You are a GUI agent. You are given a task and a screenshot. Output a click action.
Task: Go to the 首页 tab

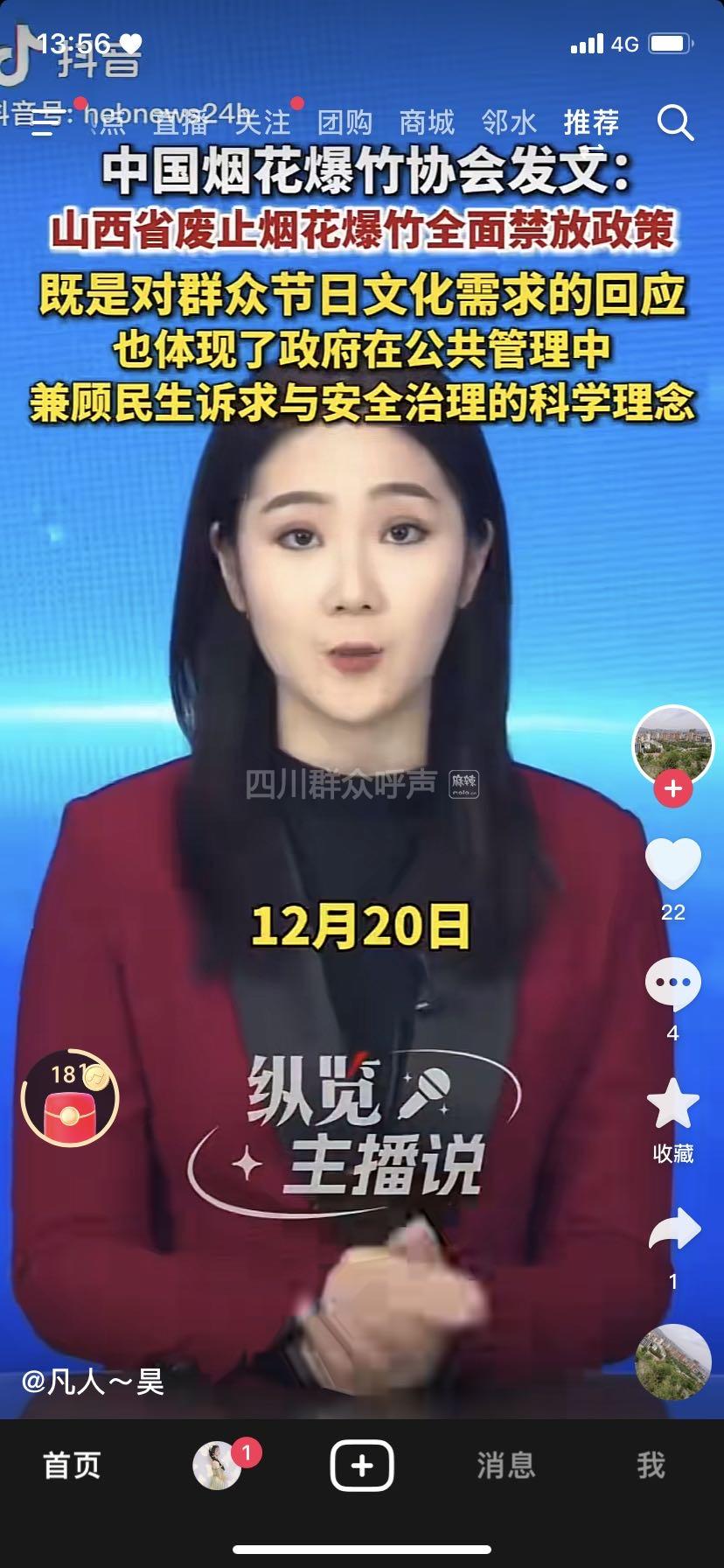tap(72, 1466)
